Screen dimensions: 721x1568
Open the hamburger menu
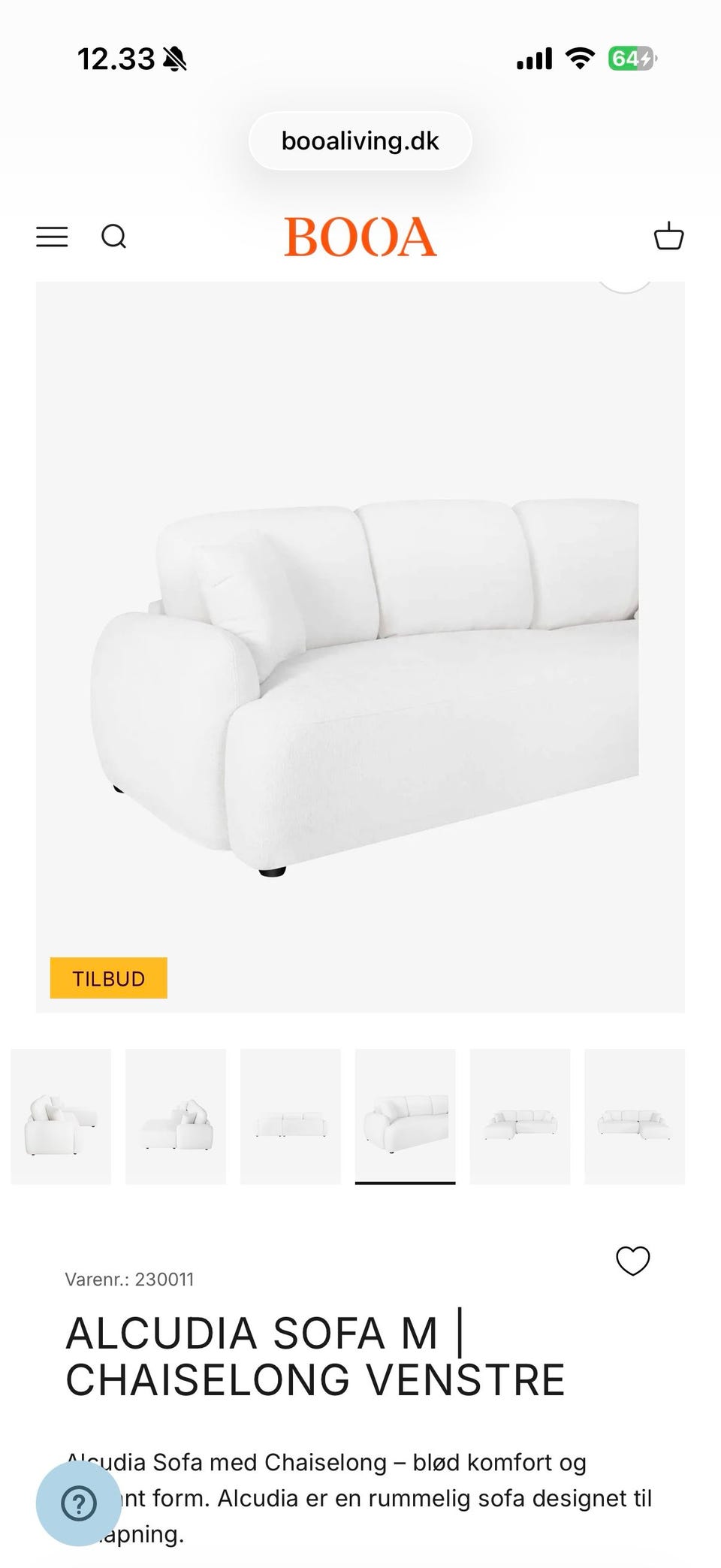[52, 237]
